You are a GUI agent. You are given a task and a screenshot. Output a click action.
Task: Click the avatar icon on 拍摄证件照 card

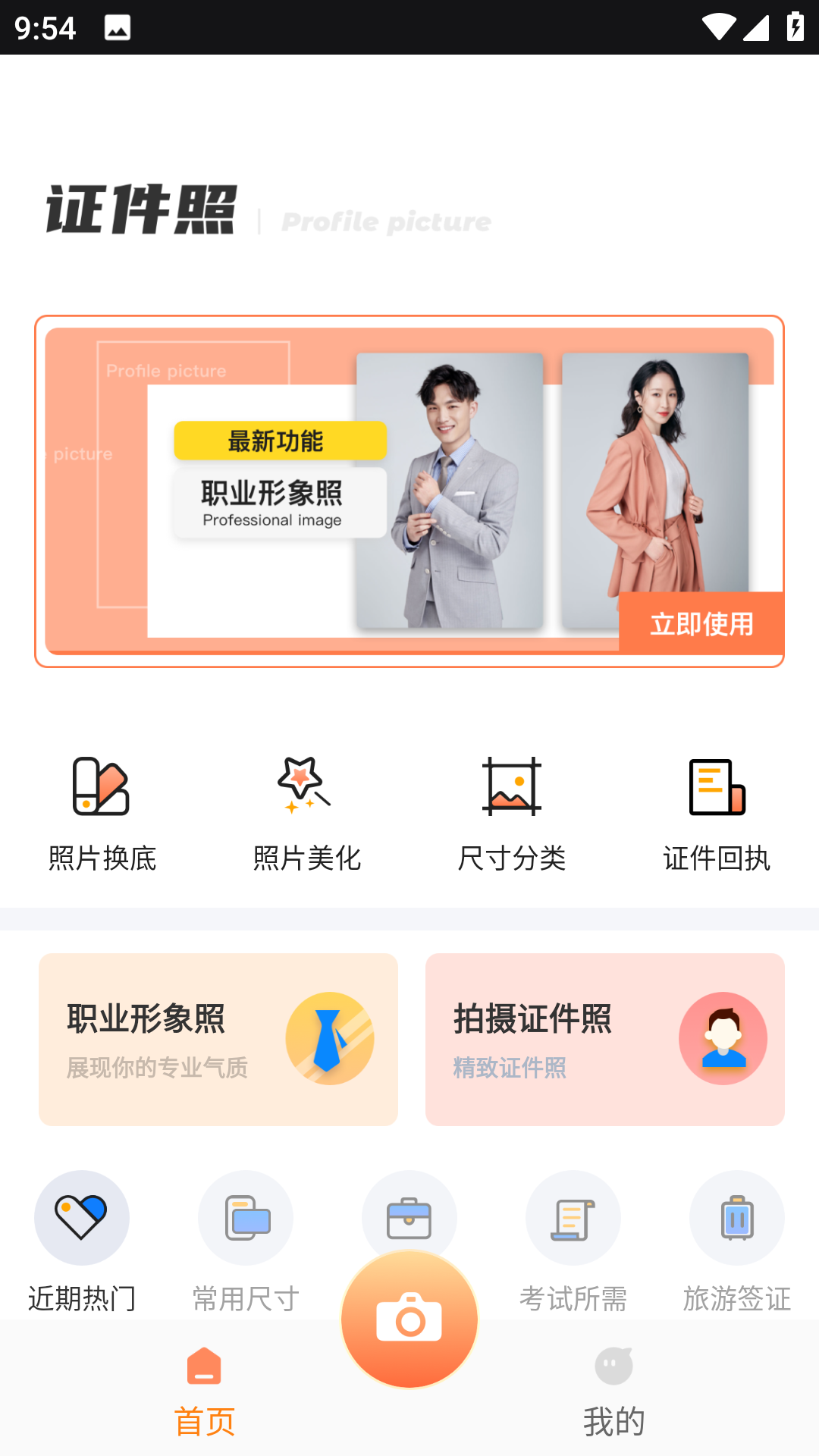tap(723, 1038)
